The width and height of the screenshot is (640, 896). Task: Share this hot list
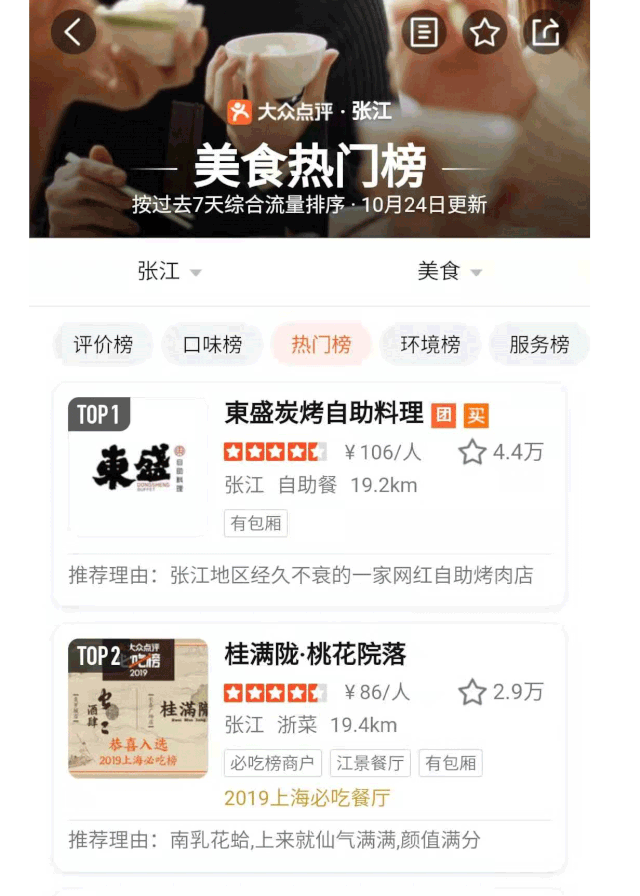point(545,32)
